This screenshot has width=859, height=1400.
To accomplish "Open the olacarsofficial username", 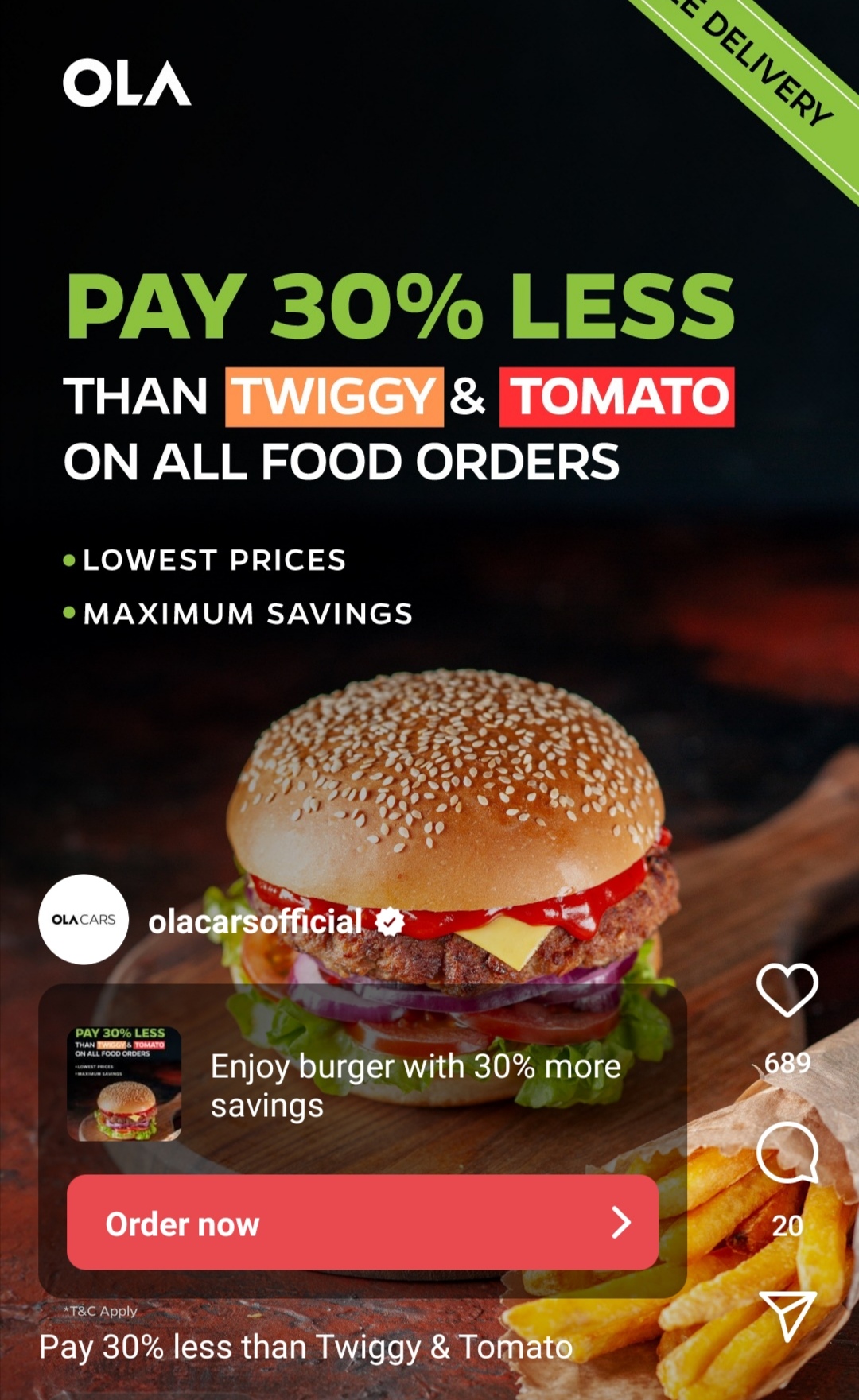I will pyautogui.click(x=255, y=921).
